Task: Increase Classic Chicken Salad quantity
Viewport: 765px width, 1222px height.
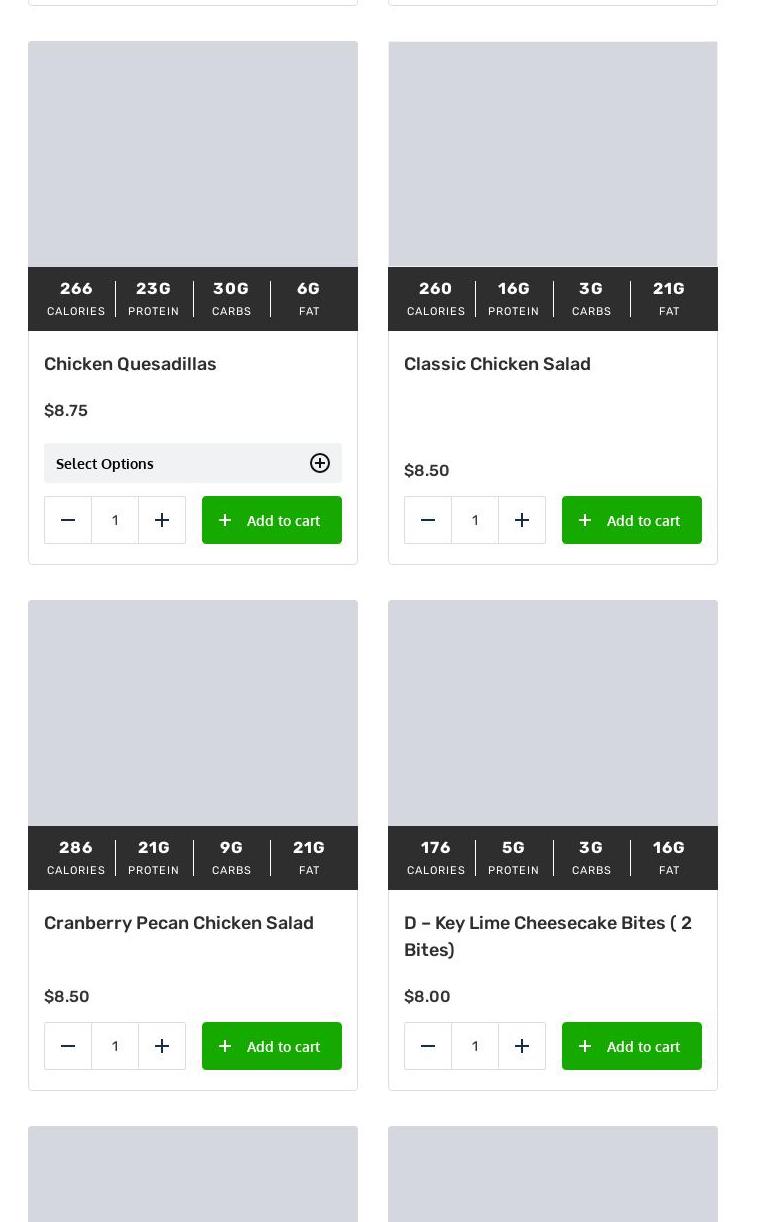Action: 522,520
